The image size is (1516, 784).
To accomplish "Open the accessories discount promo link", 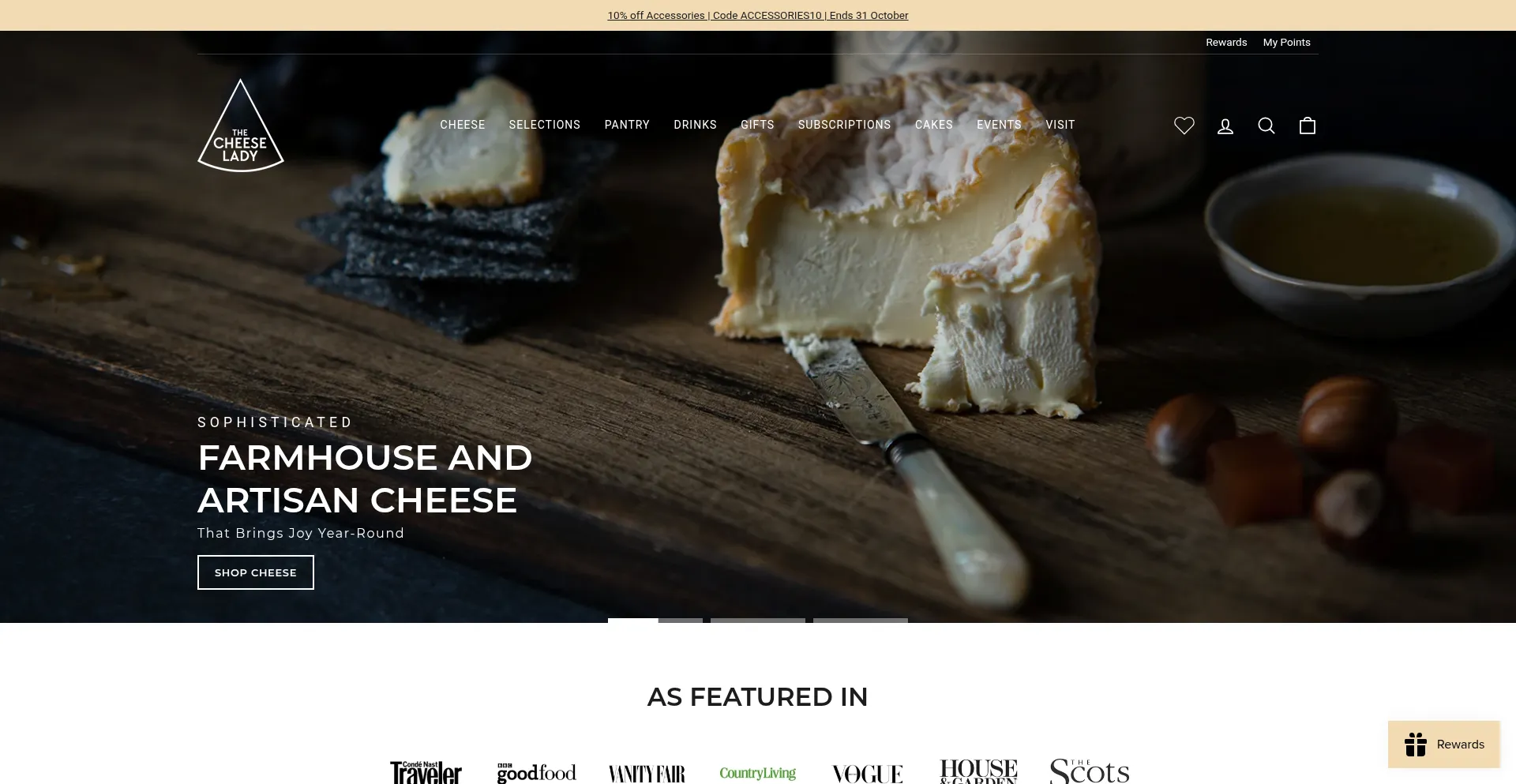I will pyautogui.click(x=757, y=15).
